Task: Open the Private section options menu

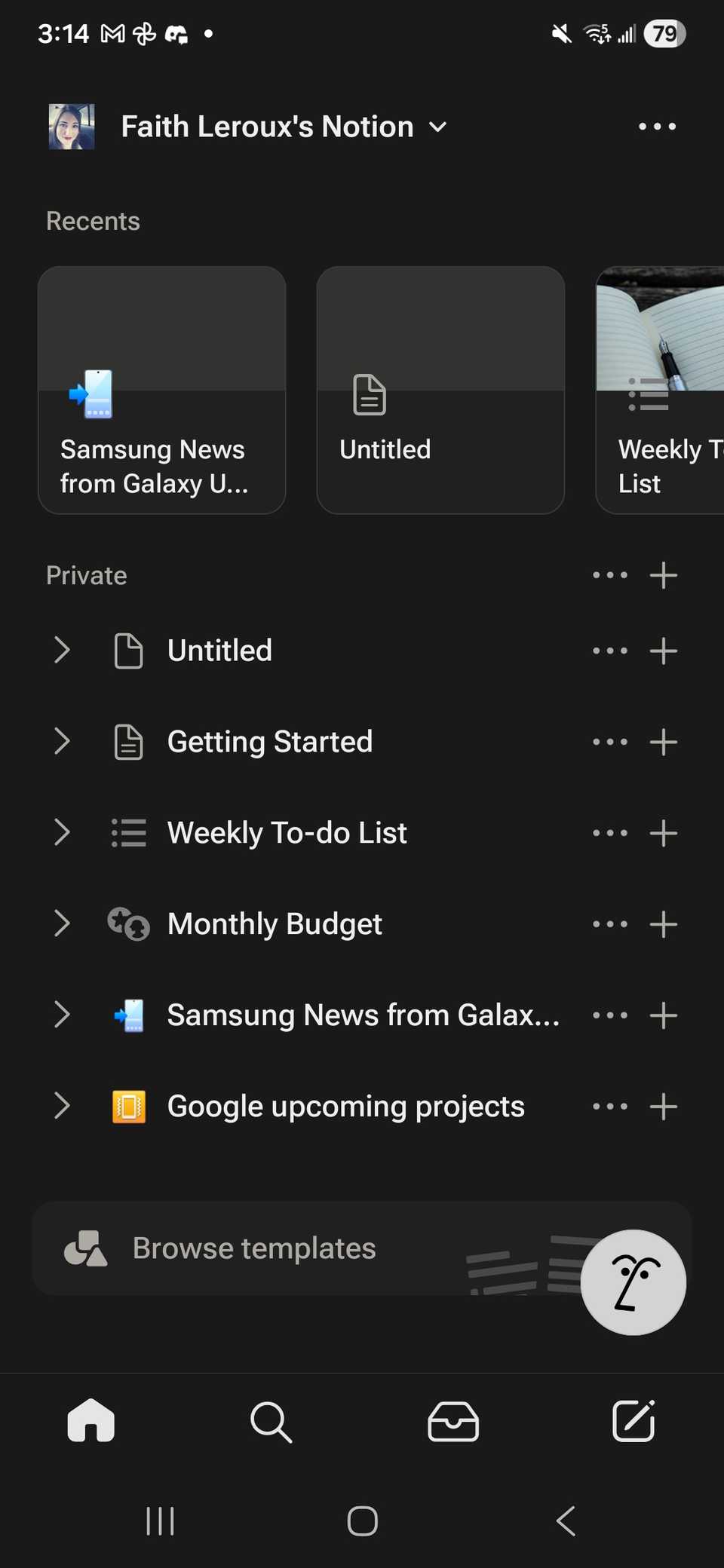Action: pyautogui.click(x=609, y=574)
